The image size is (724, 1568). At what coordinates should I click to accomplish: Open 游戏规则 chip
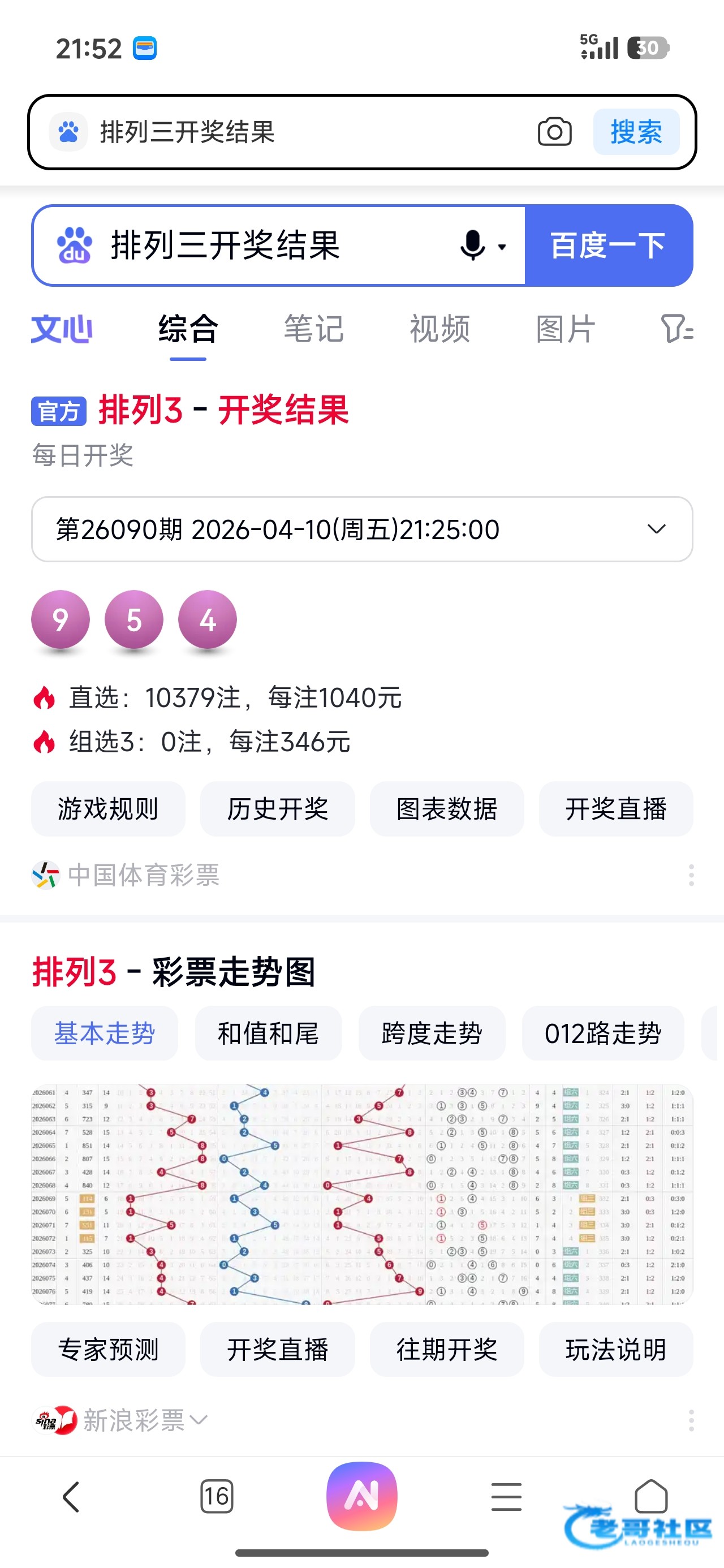click(x=109, y=809)
